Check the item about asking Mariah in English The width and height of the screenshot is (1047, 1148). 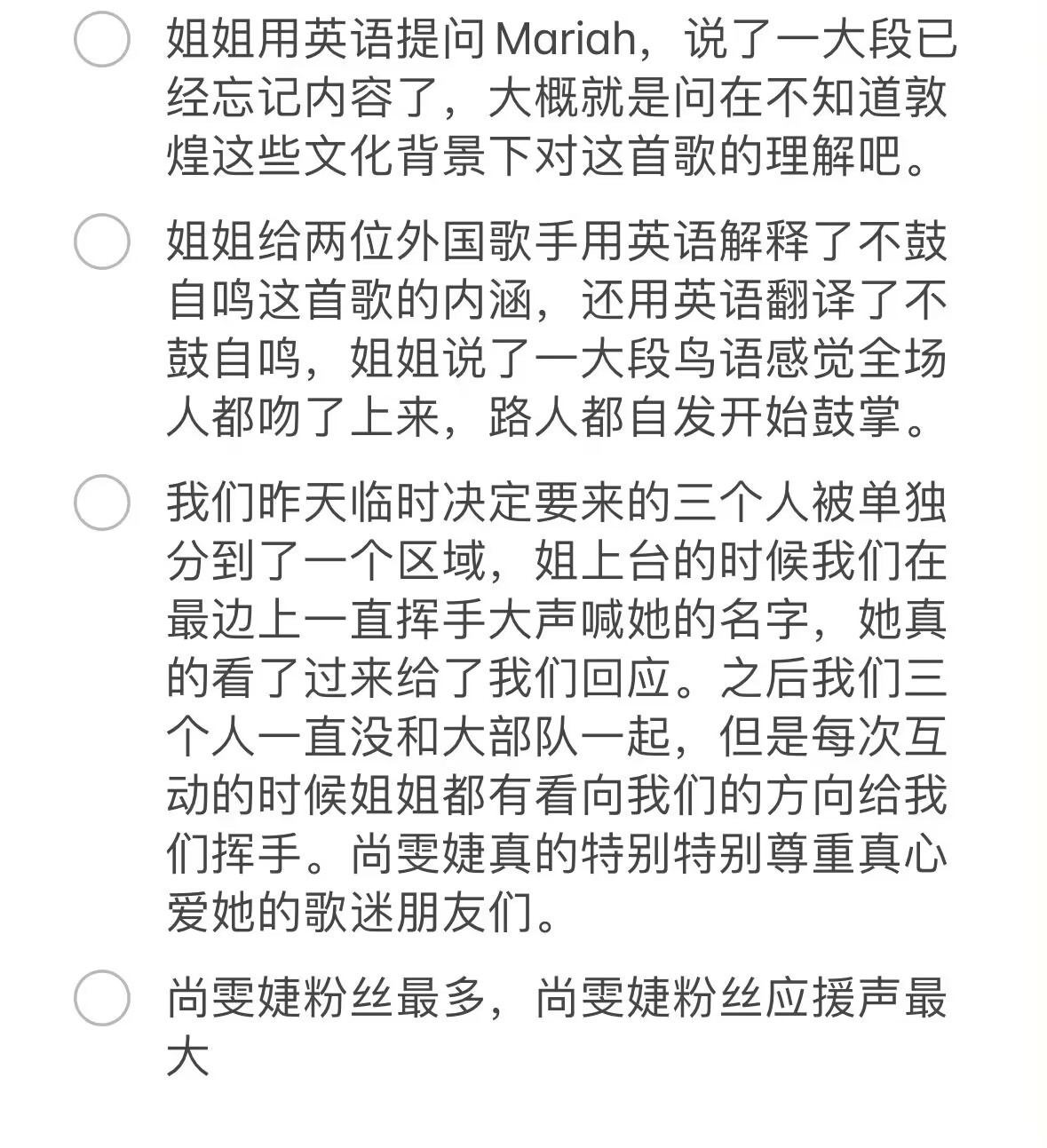tap(101, 40)
